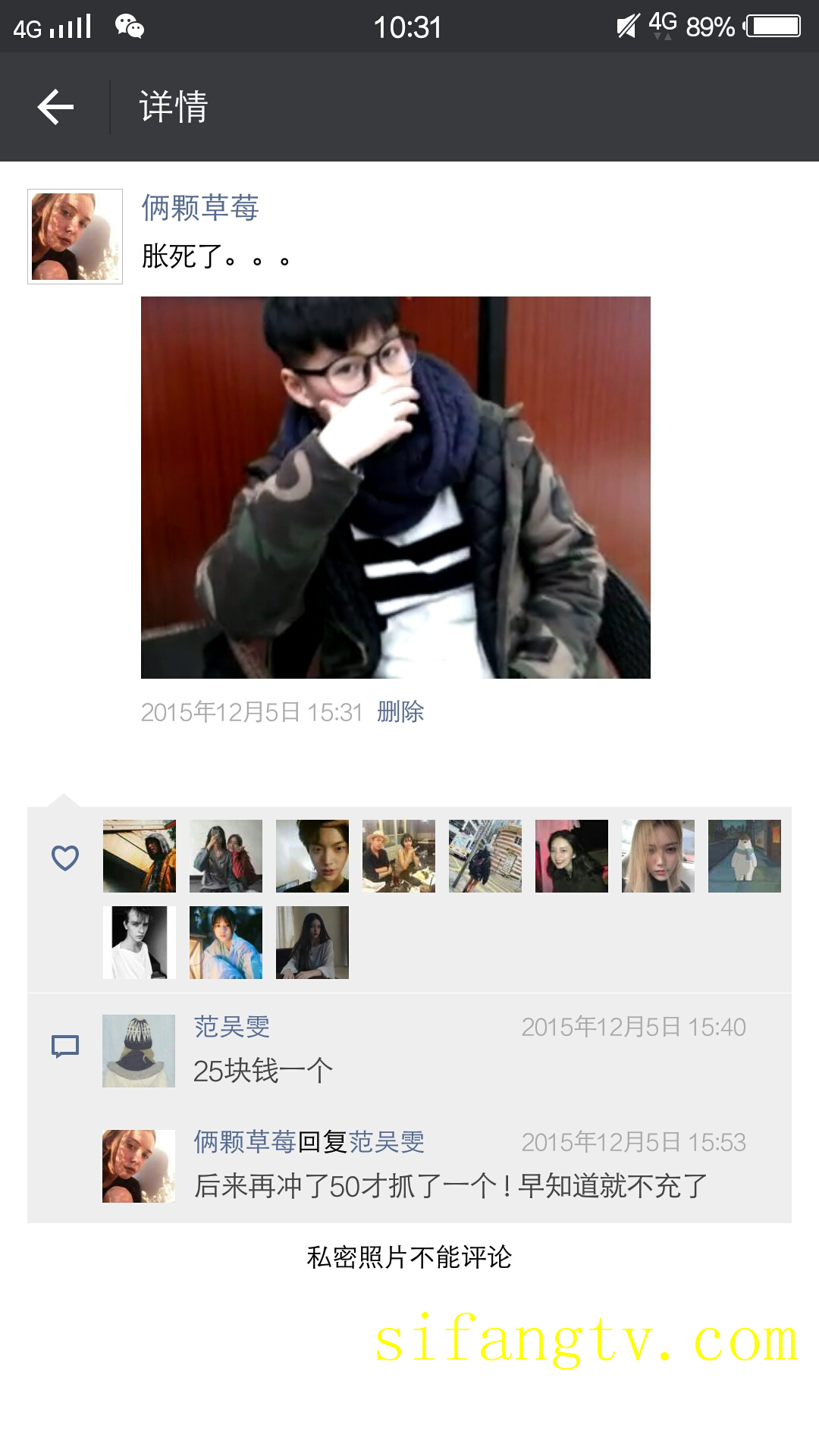Screen dimensions: 819x1456
Task: Tap comment "25块钱一个" to reply
Action: (x=263, y=1071)
